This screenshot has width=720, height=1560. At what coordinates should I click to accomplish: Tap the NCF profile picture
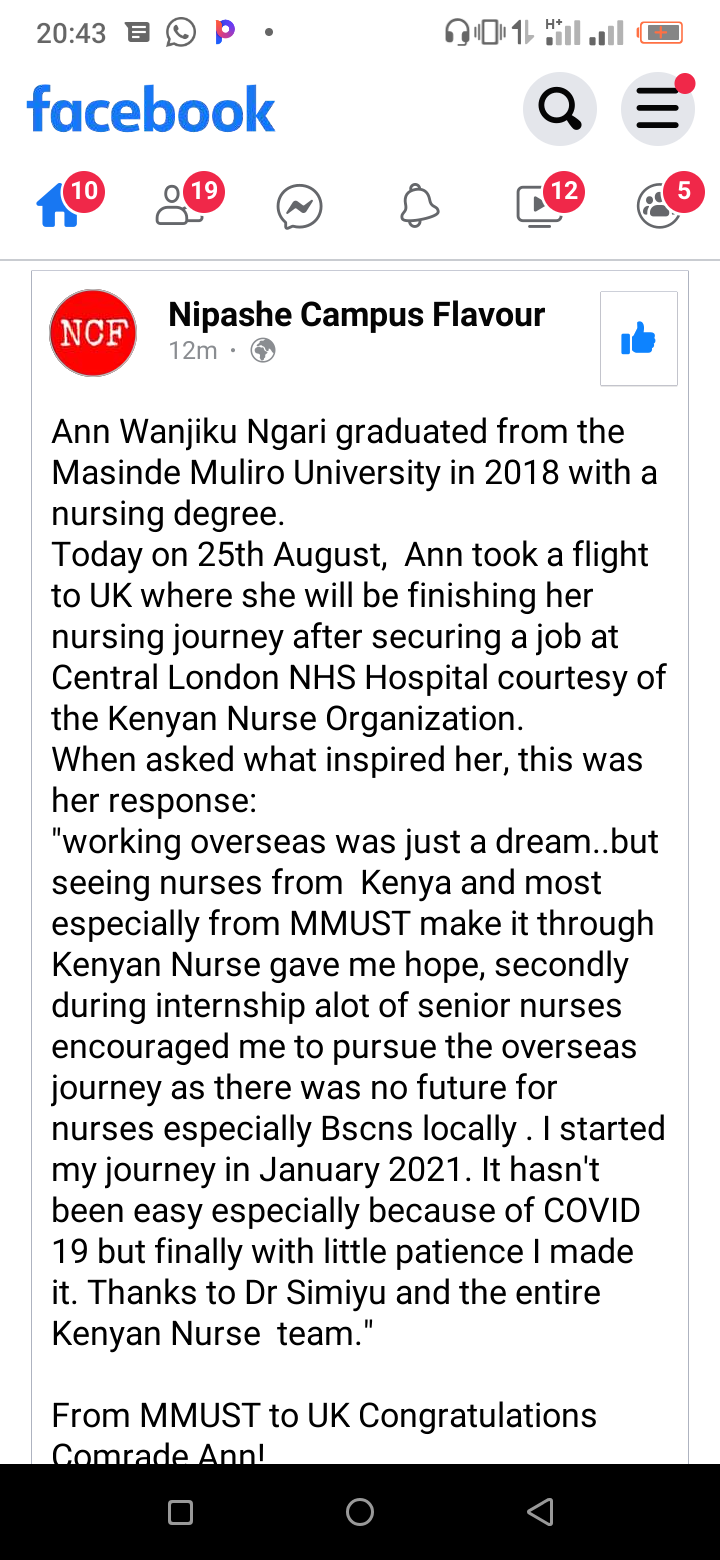[x=93, y=333]
